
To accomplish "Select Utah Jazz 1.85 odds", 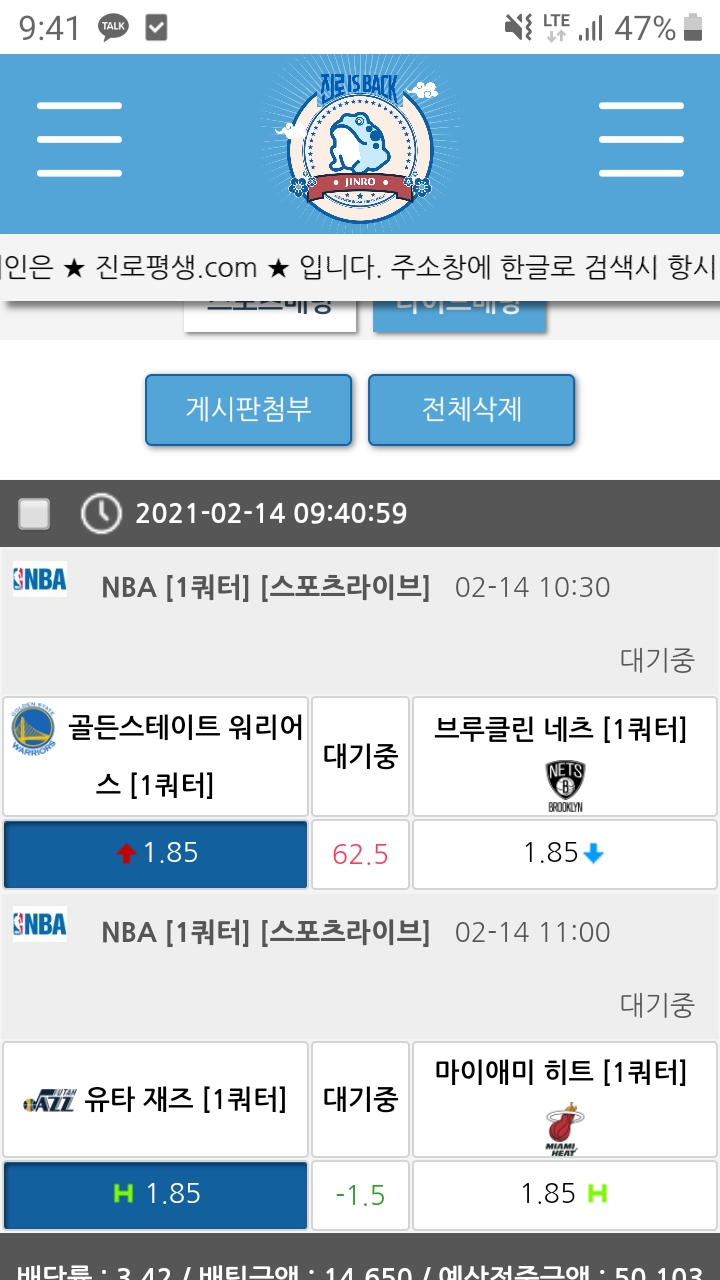I will click(x=156, y=1194).
